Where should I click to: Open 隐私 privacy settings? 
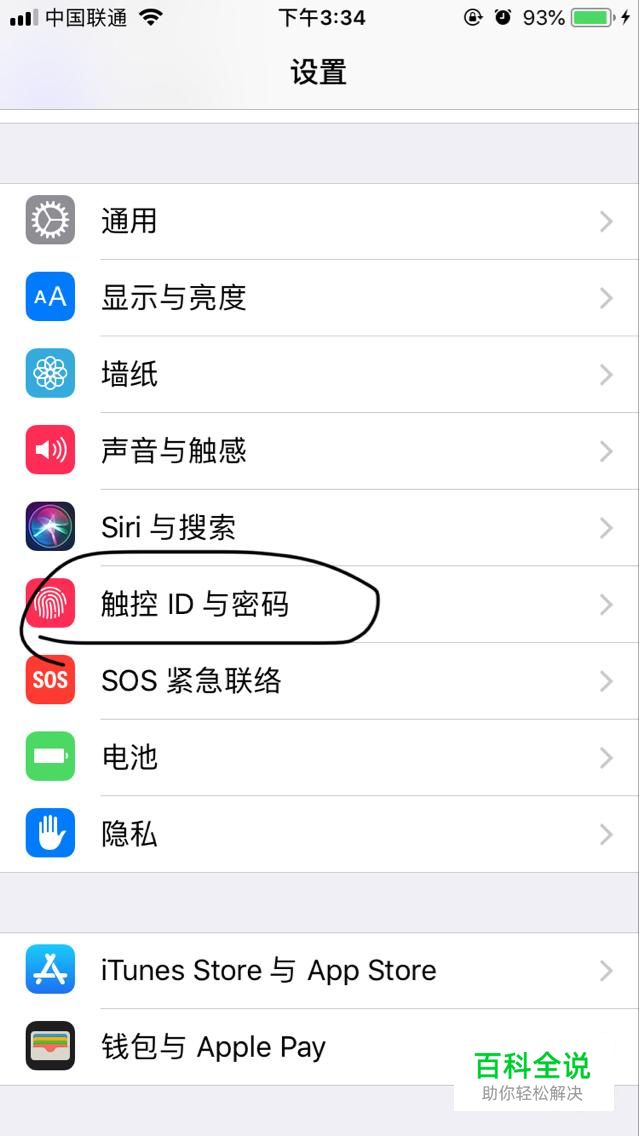tap(320, 834)
